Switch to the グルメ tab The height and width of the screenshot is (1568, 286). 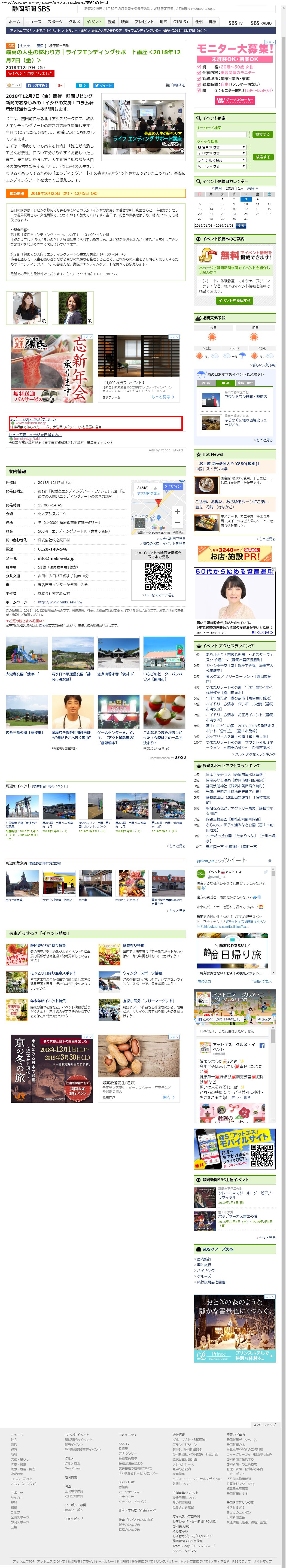tap(74, 22)
